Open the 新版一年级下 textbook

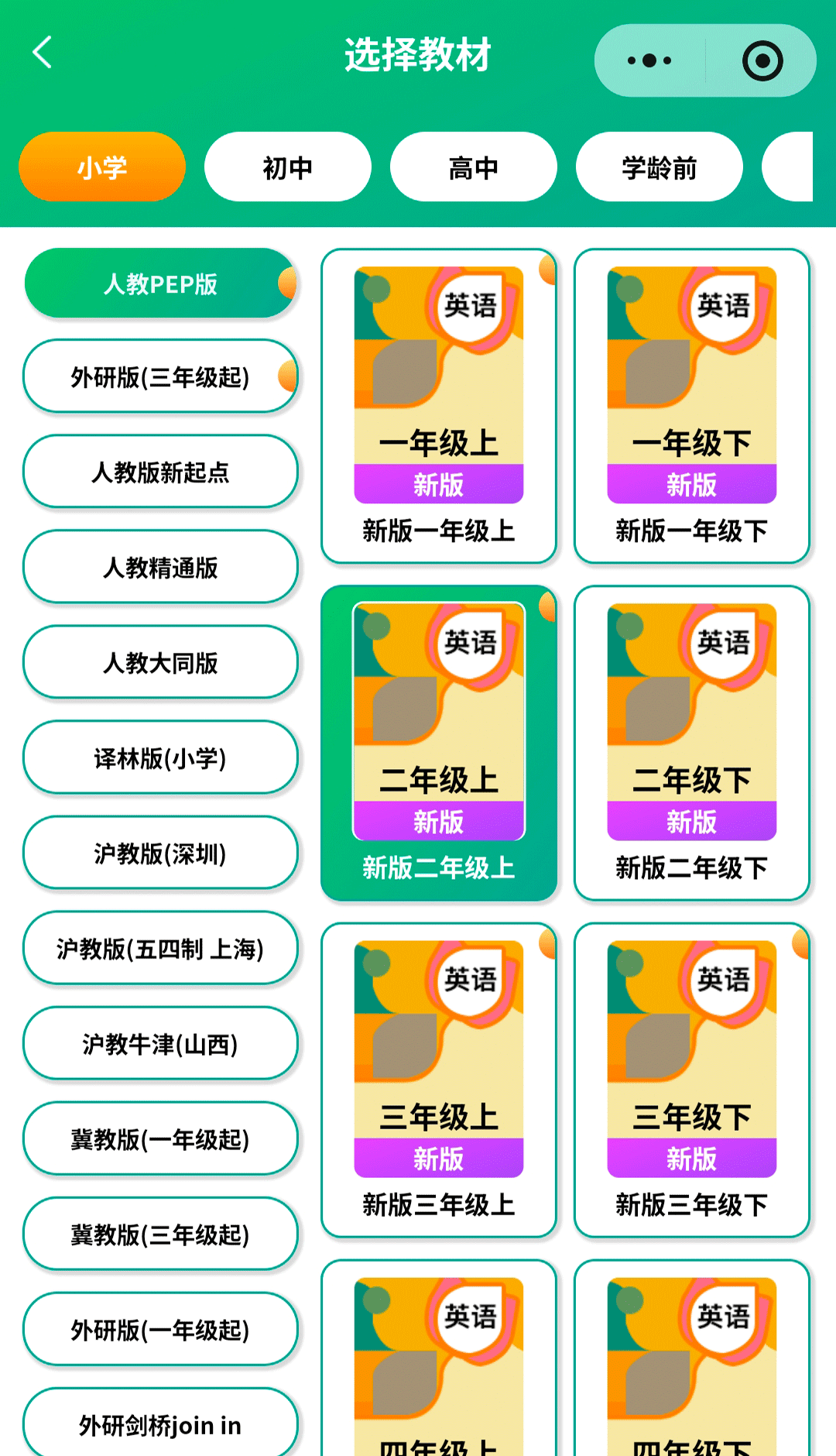pos(691,406)
